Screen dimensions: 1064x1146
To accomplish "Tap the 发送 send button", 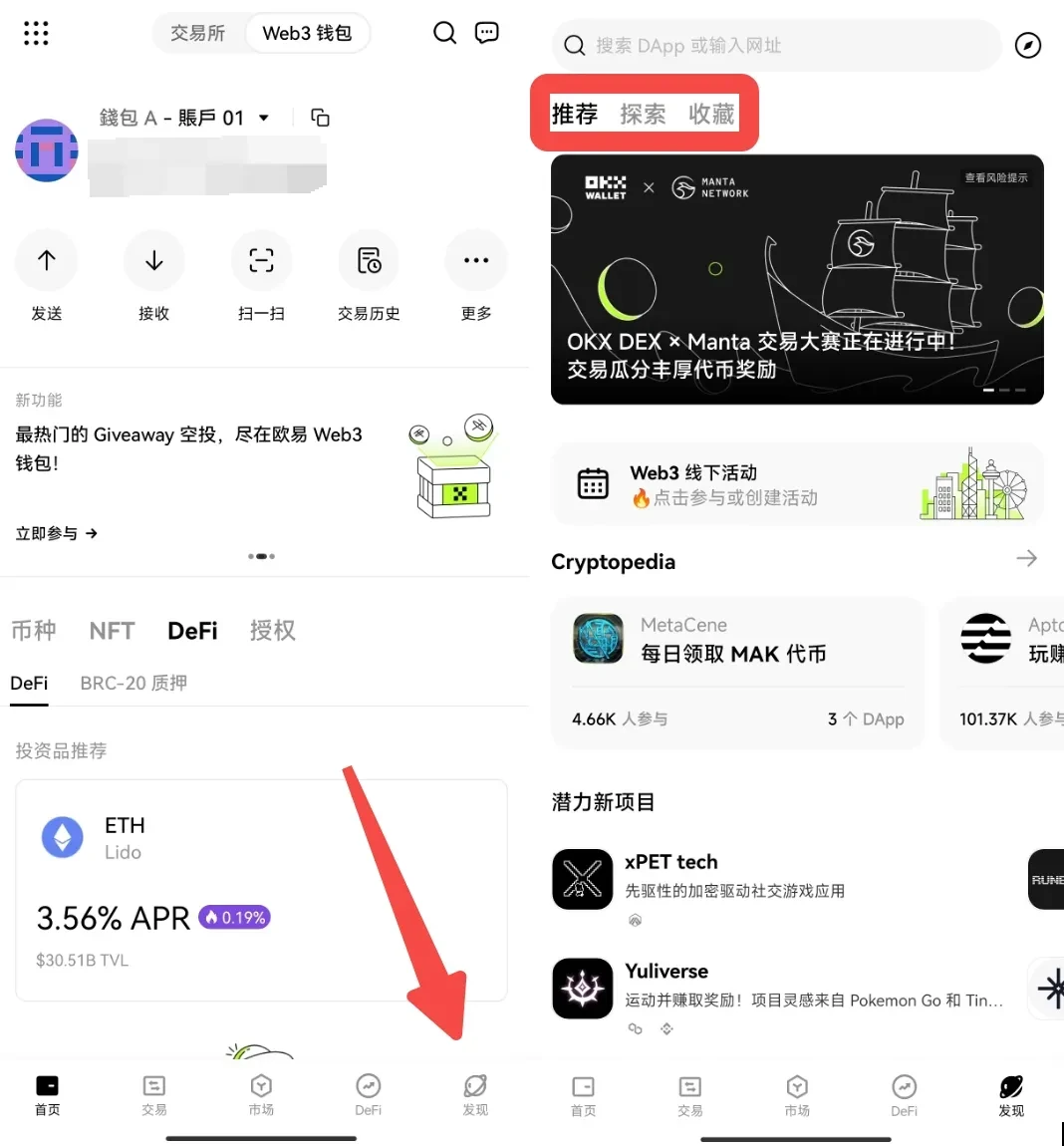I will (47, 261).
